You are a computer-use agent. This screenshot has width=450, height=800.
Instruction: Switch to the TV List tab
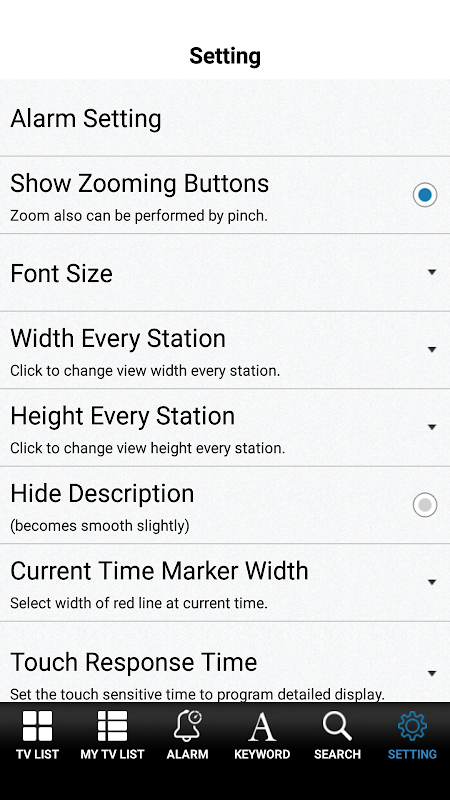[x=37, y=735]
